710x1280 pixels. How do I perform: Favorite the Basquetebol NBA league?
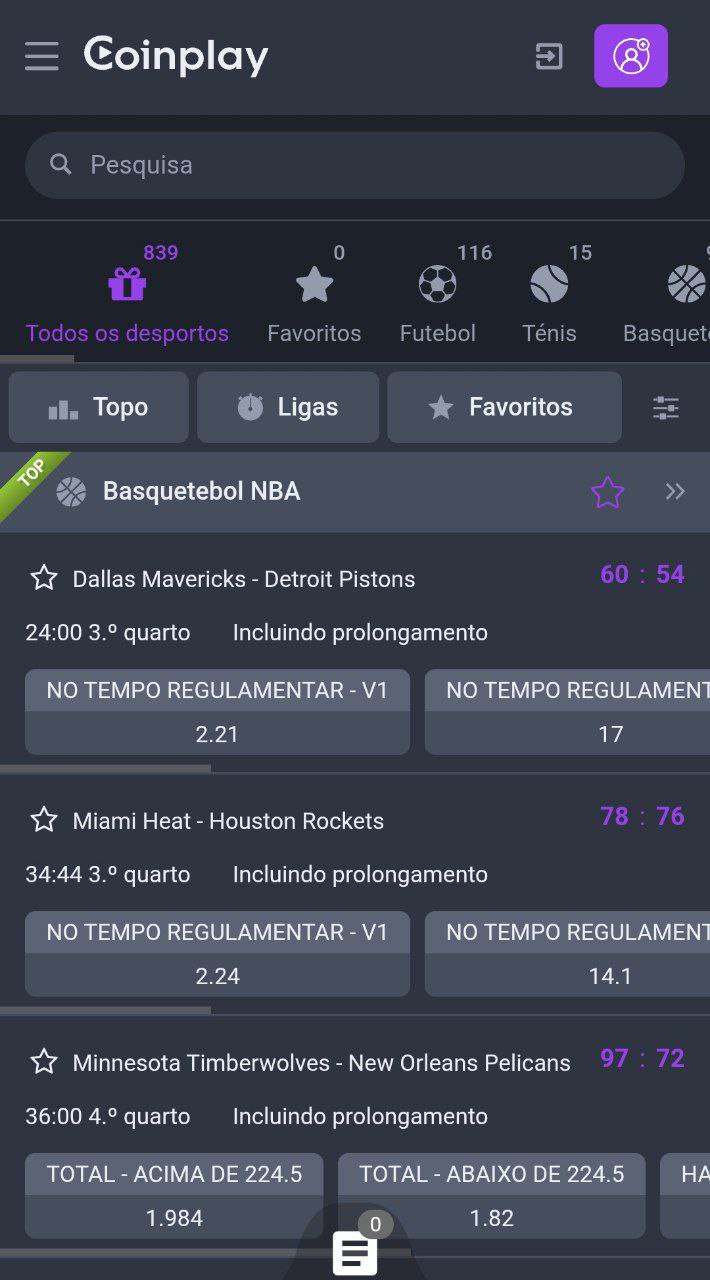607,492
